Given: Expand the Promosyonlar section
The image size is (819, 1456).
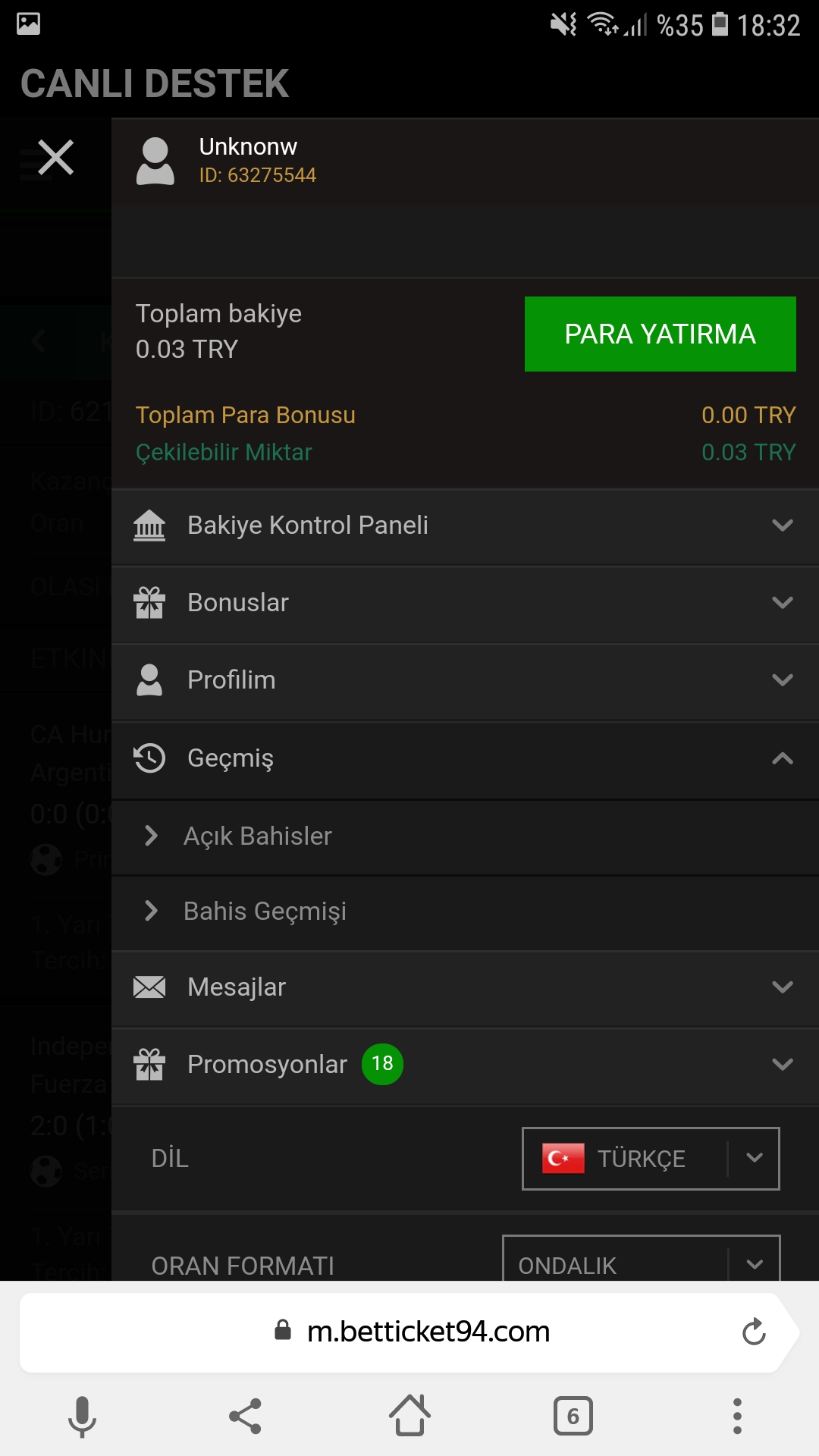Looking at the screenshot, I should (465, 1065).
